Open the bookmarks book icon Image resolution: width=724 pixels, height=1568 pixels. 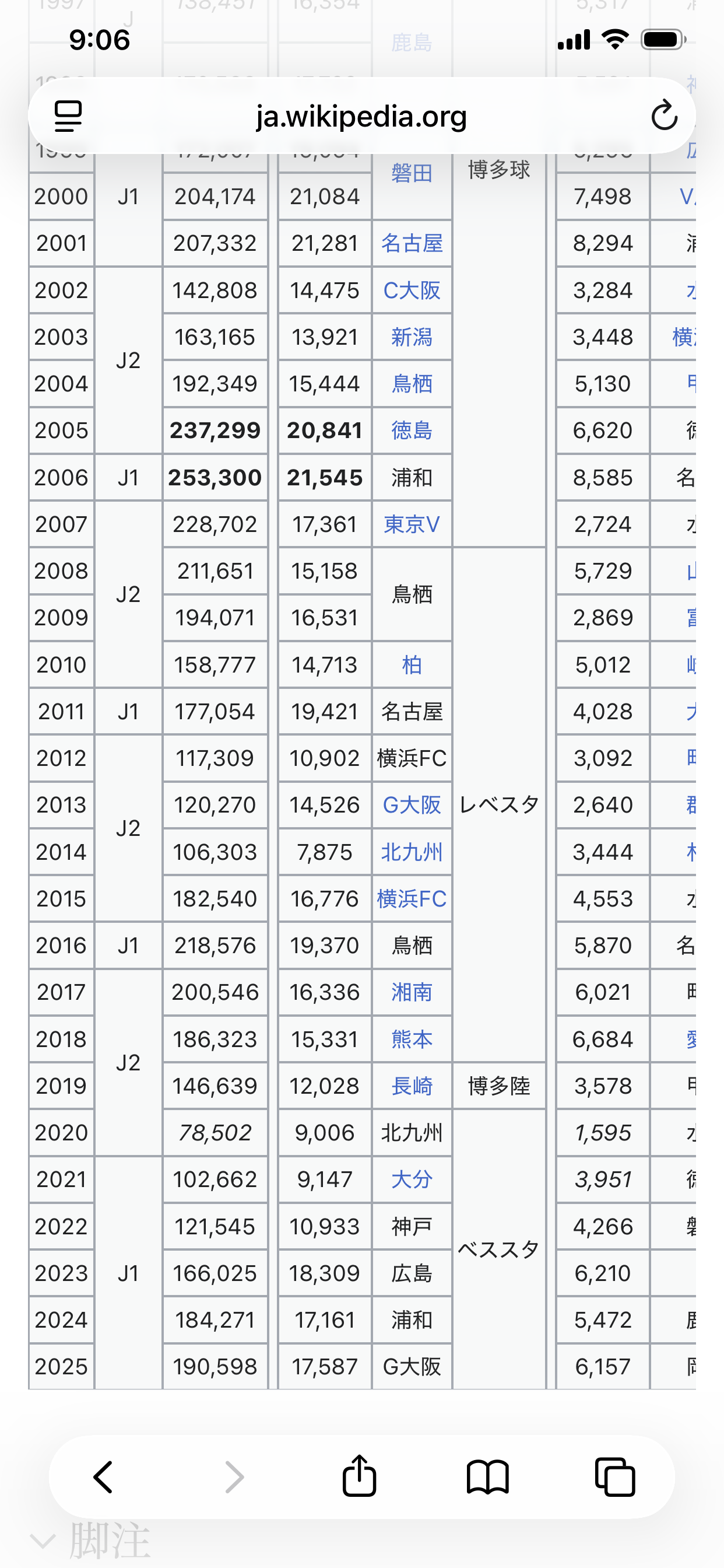487,1476
